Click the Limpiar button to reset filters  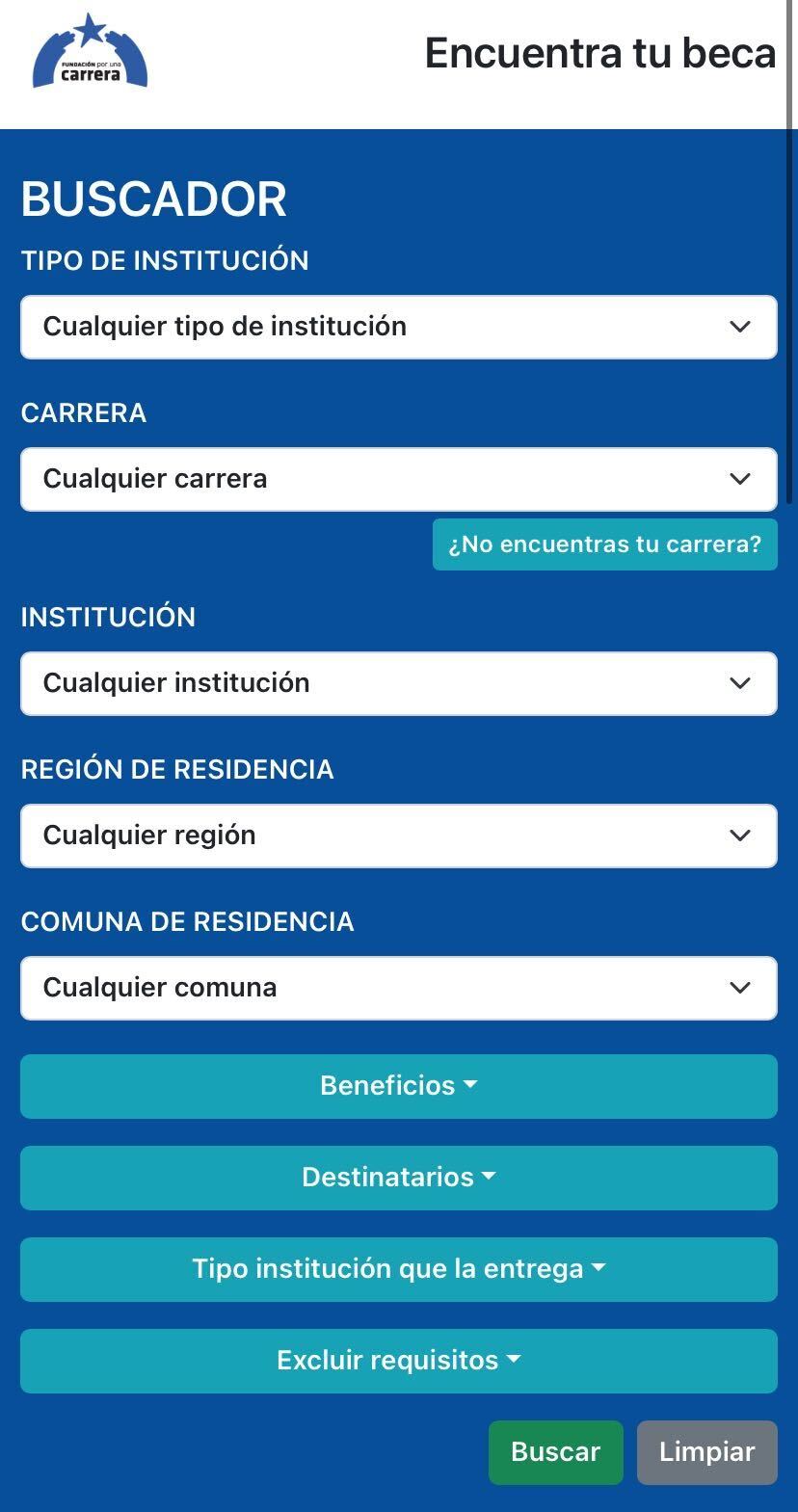click(x=706, y=1451)
